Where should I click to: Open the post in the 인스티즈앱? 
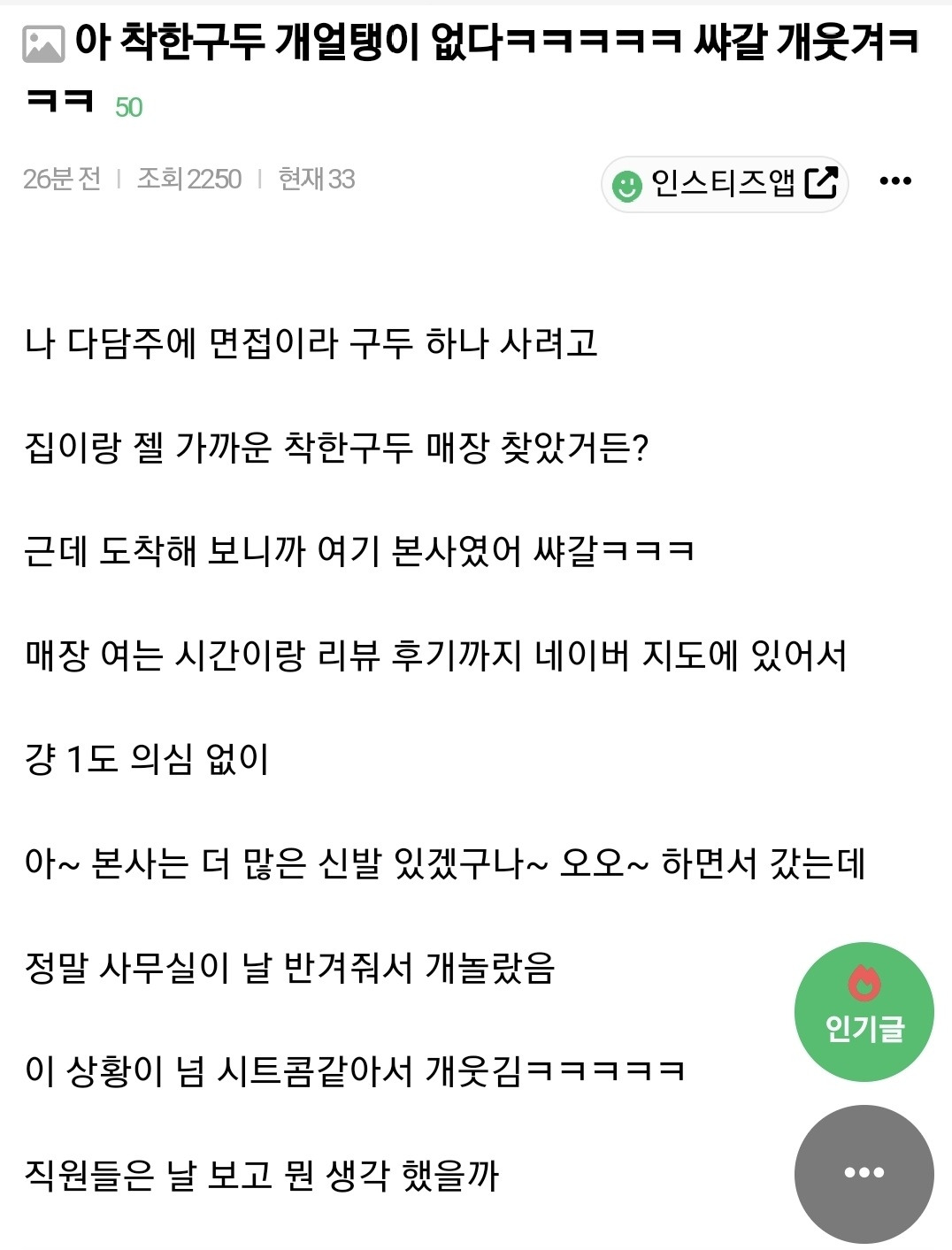point(725,184)
